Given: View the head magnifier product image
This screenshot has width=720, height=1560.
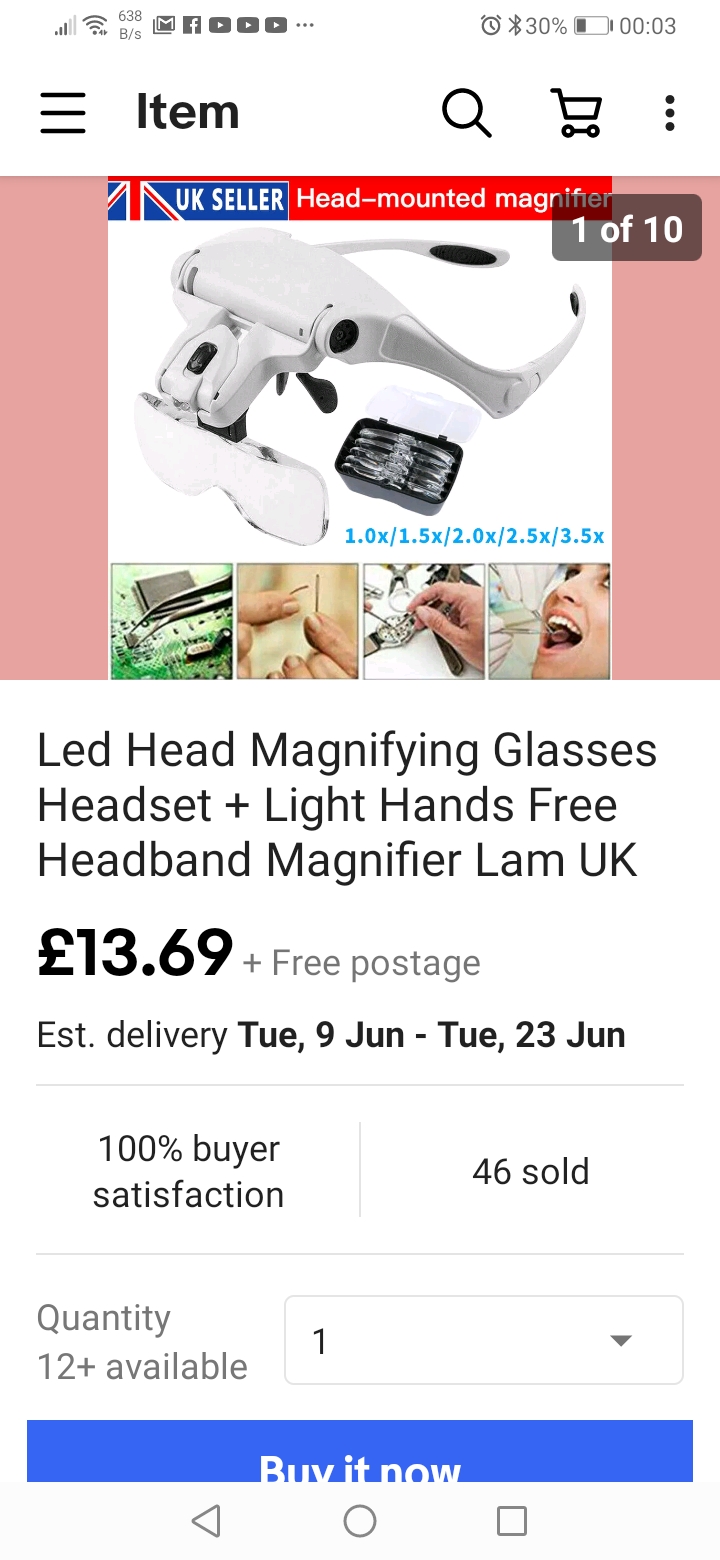Looking at the screenshot, I should coord(360,429).
